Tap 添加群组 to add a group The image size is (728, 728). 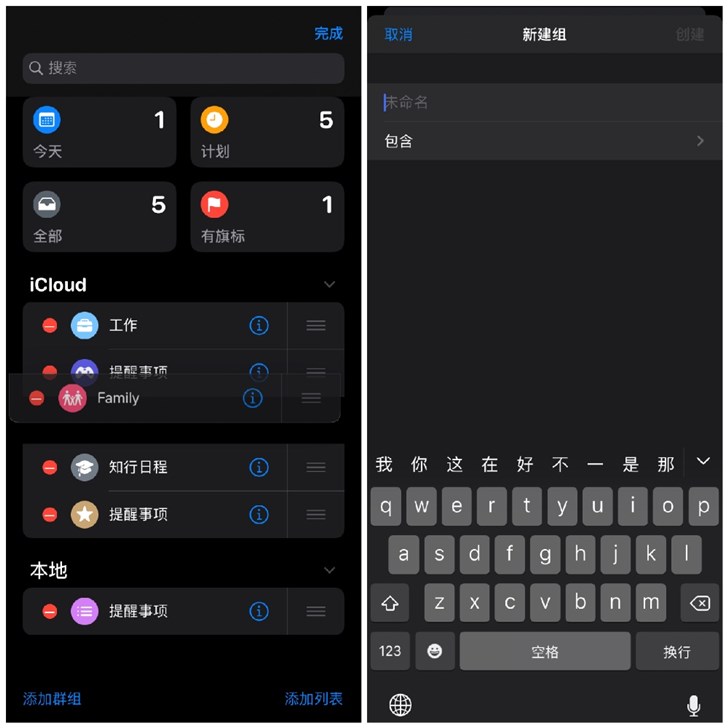point(52,699)
